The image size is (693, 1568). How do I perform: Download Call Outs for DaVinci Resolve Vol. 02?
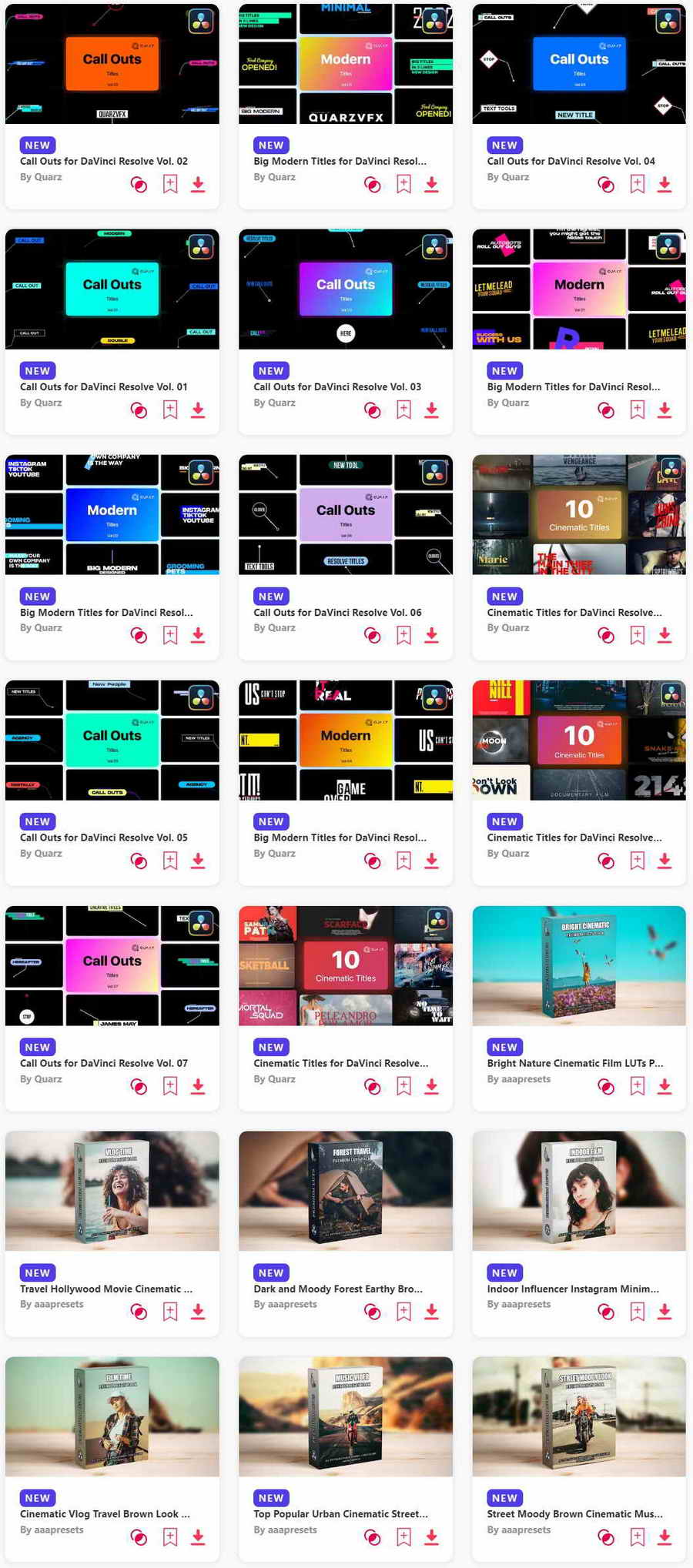tap(198, 184)
